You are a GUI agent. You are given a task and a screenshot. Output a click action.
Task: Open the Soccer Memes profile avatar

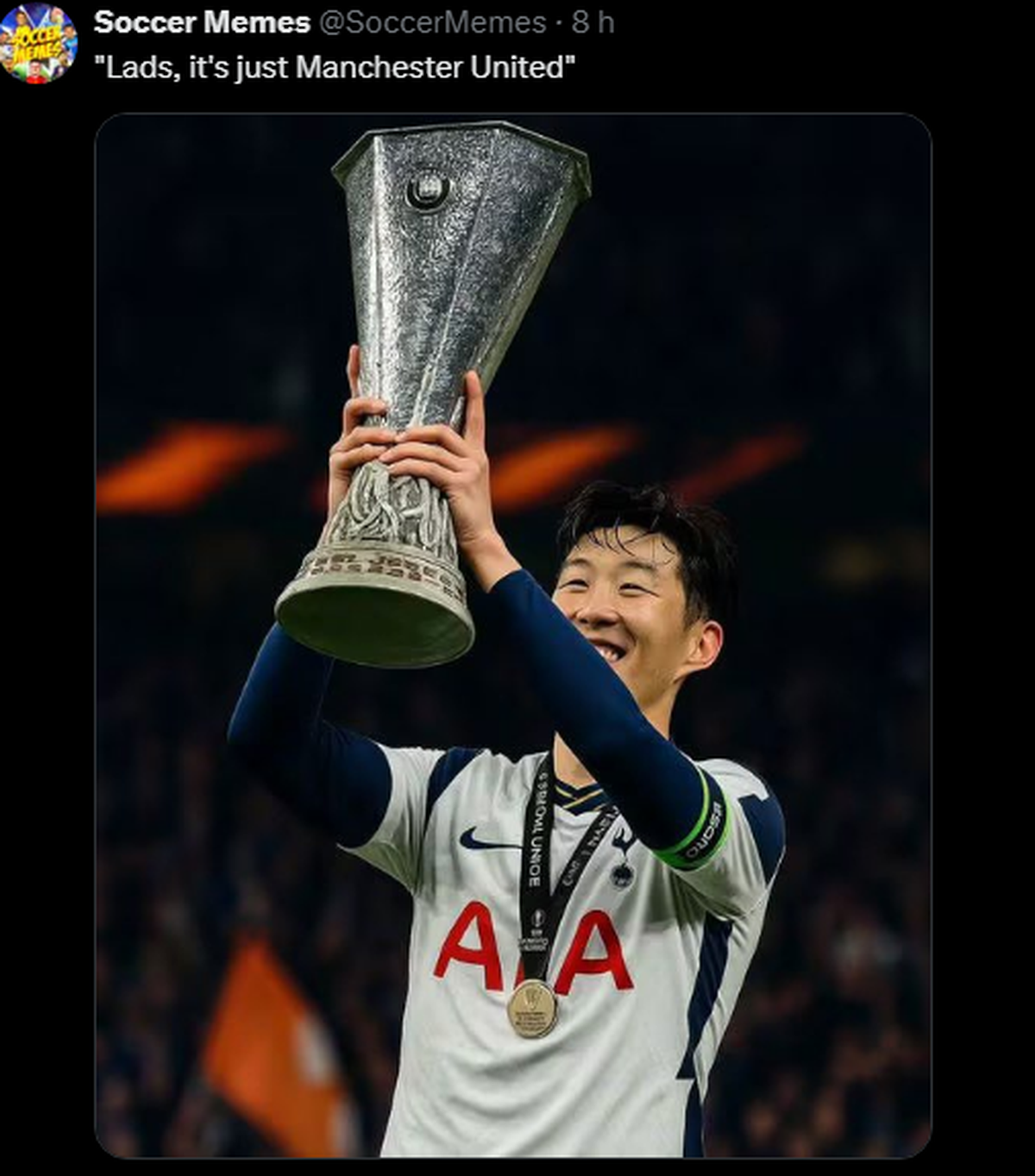click(x=39, y=43)
